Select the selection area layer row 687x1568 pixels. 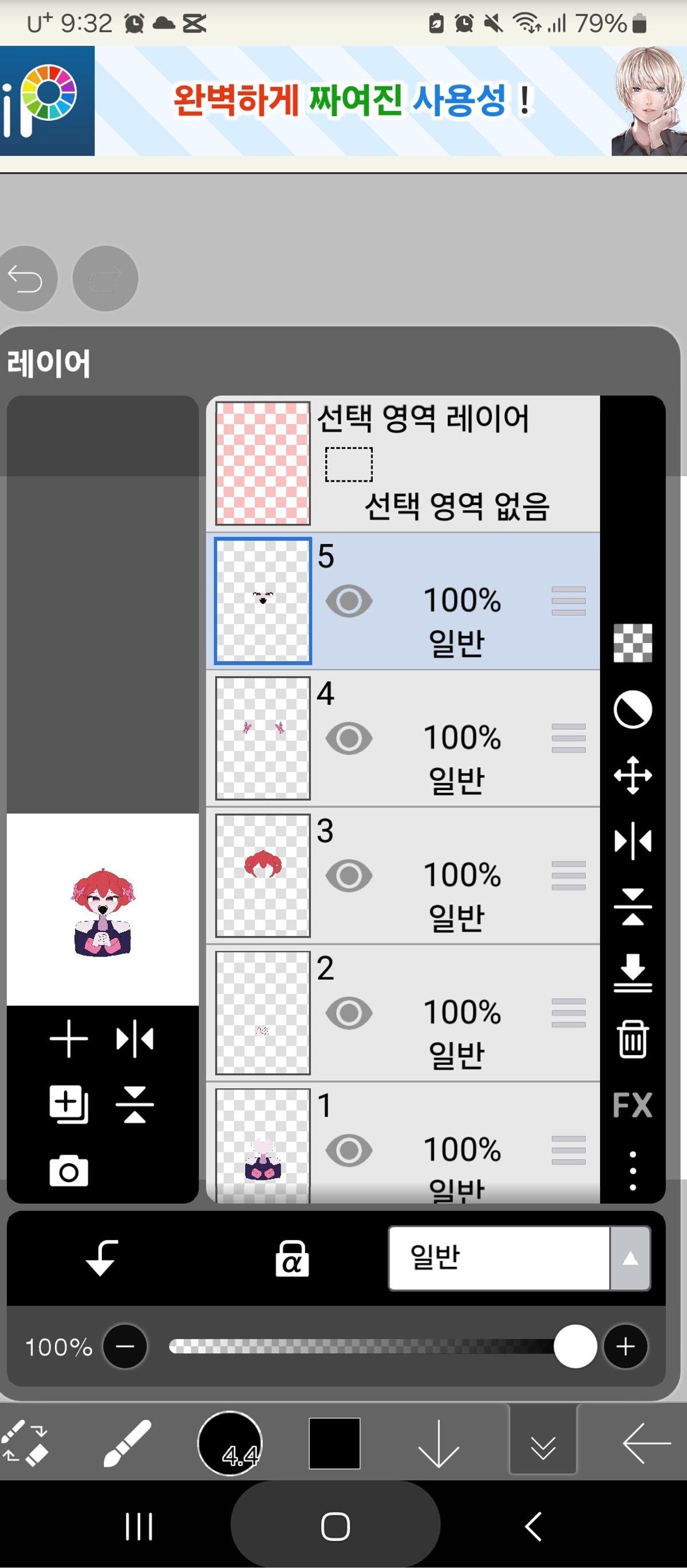tap(403, 463)
